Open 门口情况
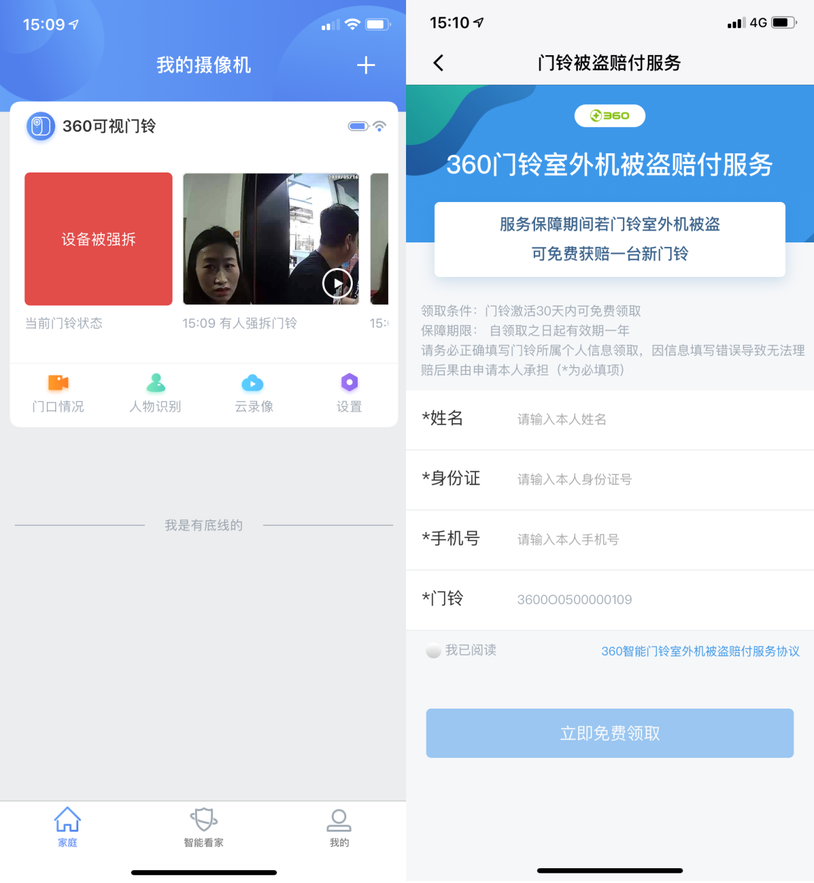Viewport: 814px width, 883px height. 58,393
